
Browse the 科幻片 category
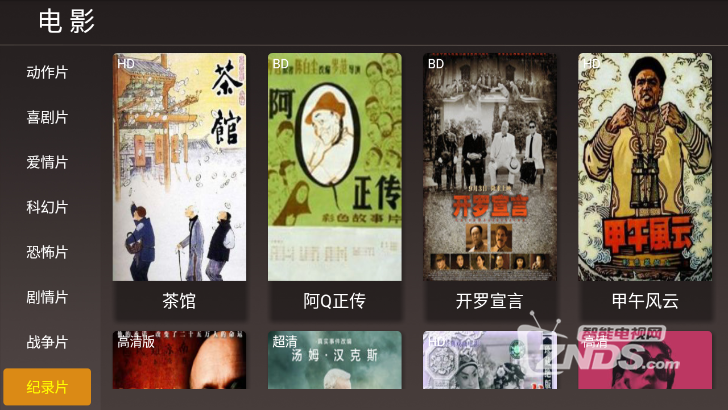tap(47, 207)
